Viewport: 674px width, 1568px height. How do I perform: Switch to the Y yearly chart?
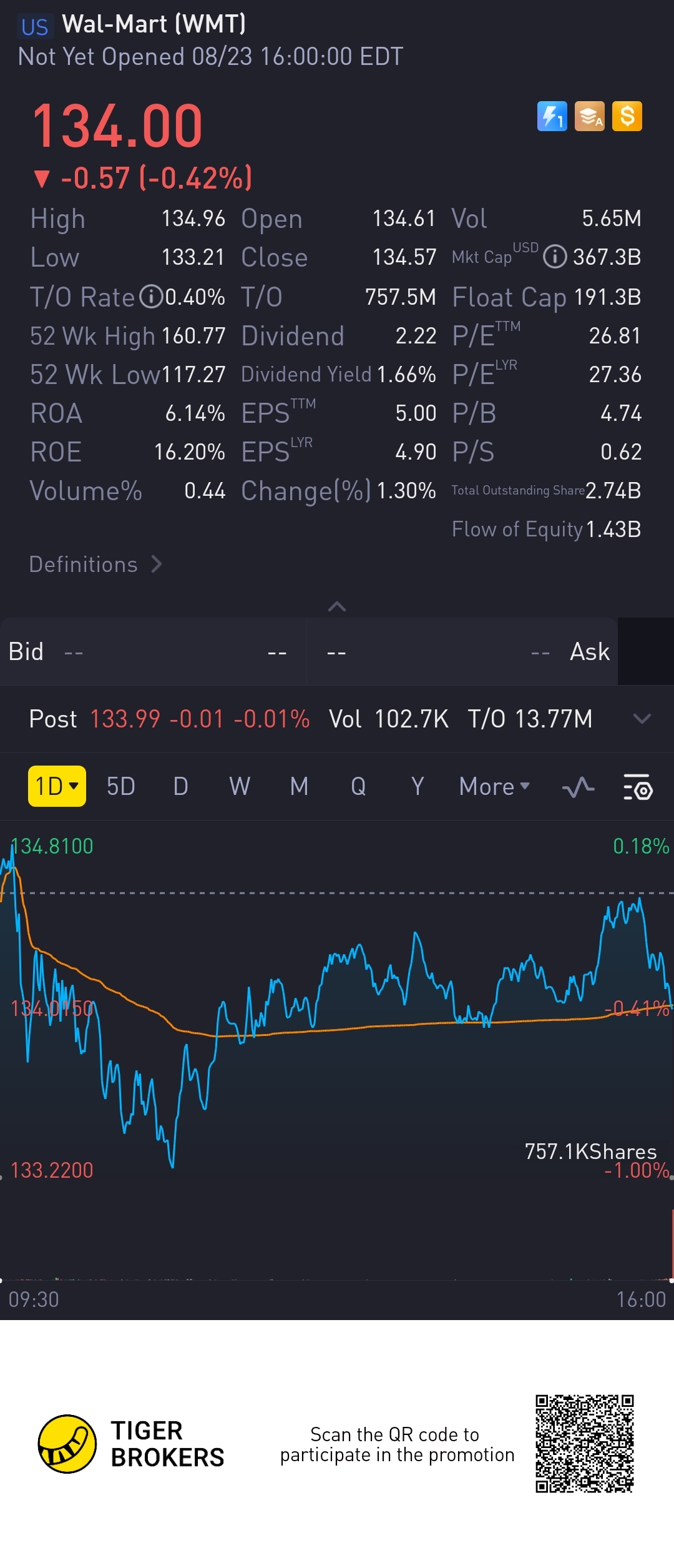418,786
